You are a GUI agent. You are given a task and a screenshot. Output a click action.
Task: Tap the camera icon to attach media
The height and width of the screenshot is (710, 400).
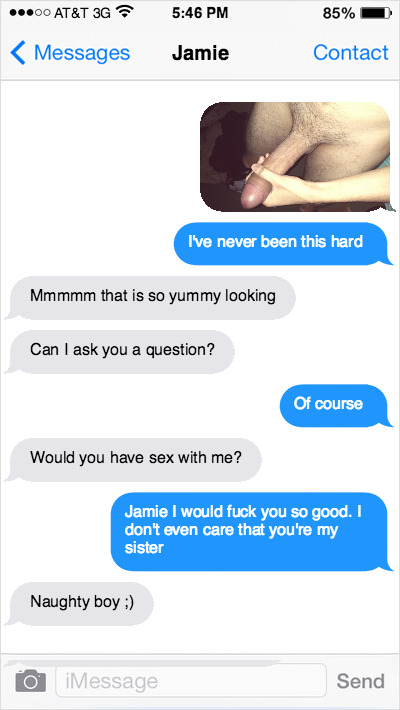(x=31, y=681)
